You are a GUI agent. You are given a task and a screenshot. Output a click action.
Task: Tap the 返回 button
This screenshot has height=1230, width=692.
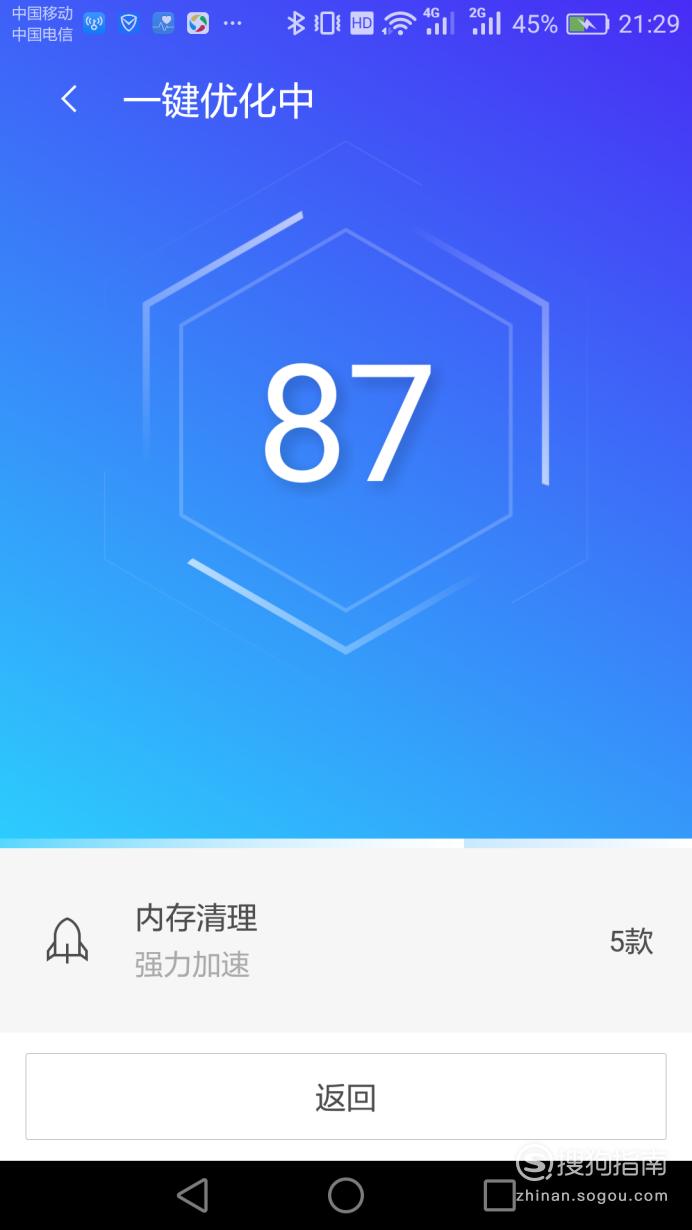[x=346, y=1096]
